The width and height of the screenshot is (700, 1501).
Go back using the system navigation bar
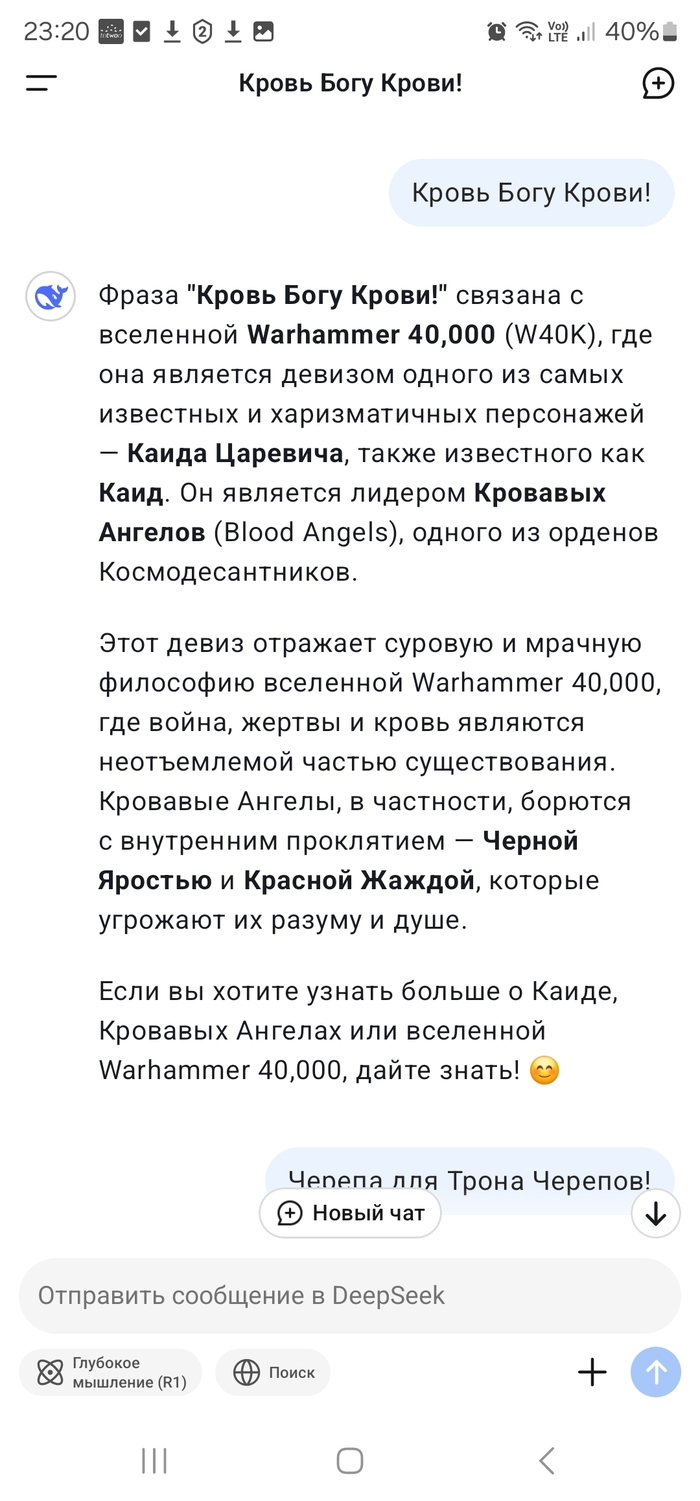[x=546, y=1461]
